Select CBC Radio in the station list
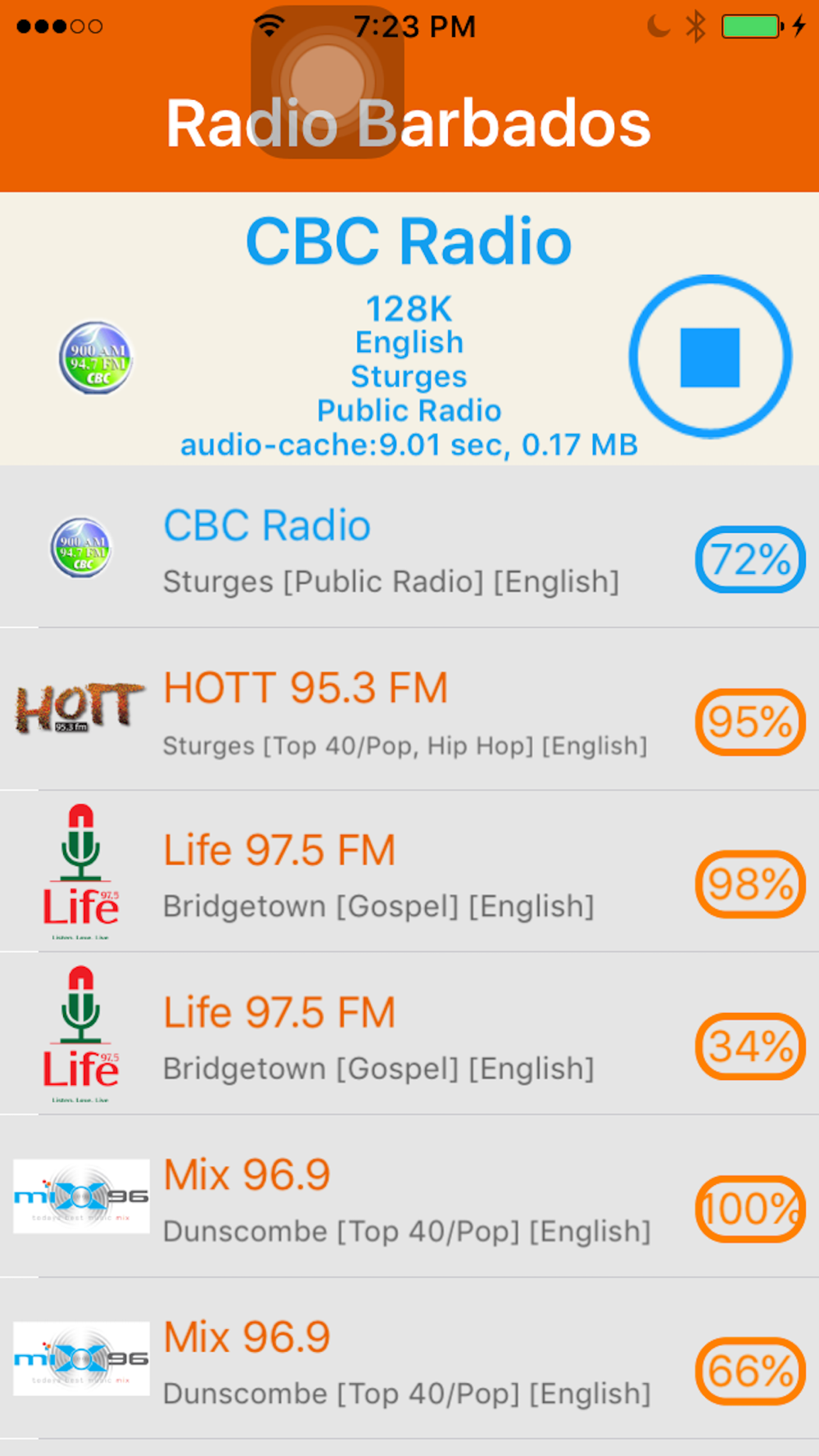Viewport: 819px width, 1456px height. click(409, 546)
